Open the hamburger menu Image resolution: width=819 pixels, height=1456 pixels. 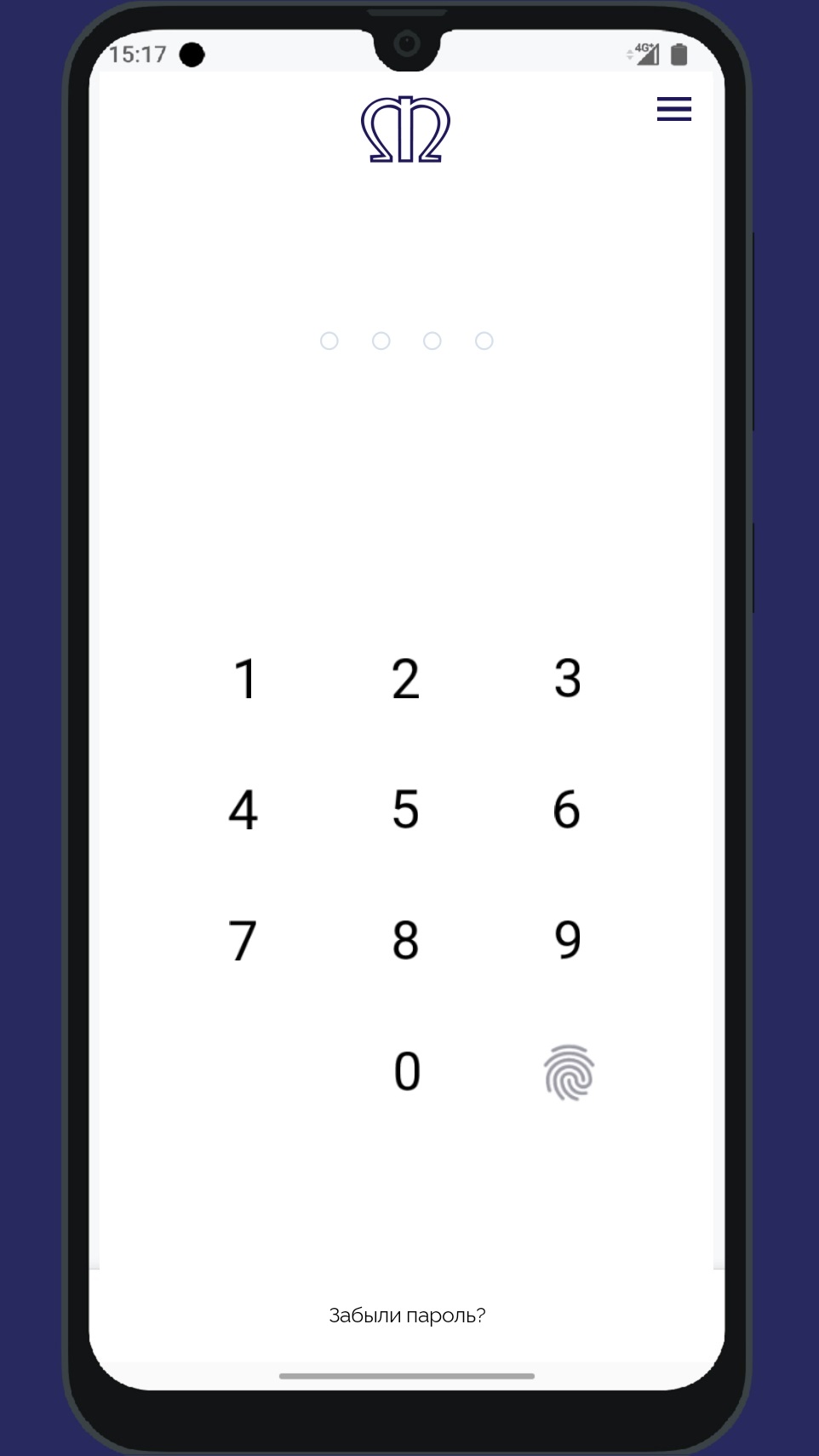673,109
